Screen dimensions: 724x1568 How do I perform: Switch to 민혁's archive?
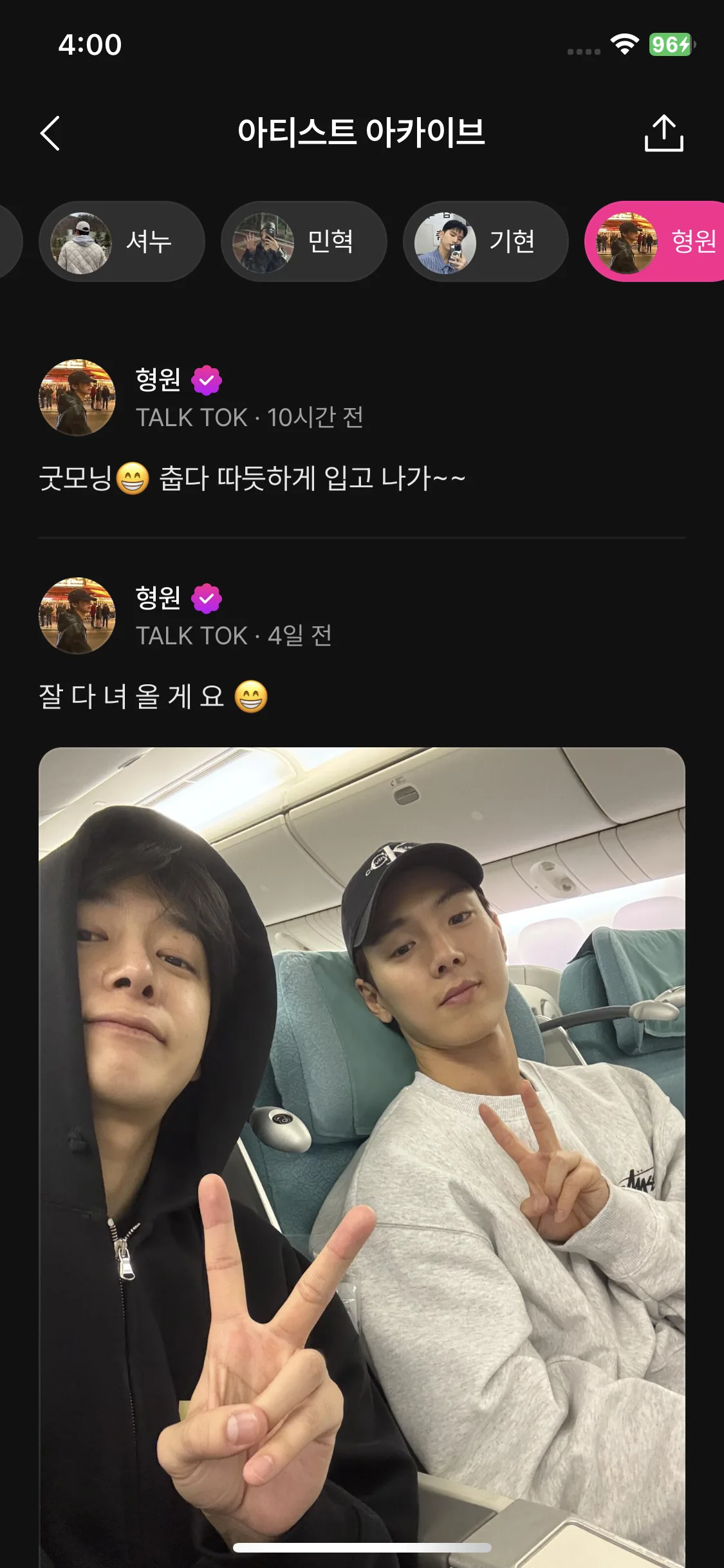click(x=304, y=241)
